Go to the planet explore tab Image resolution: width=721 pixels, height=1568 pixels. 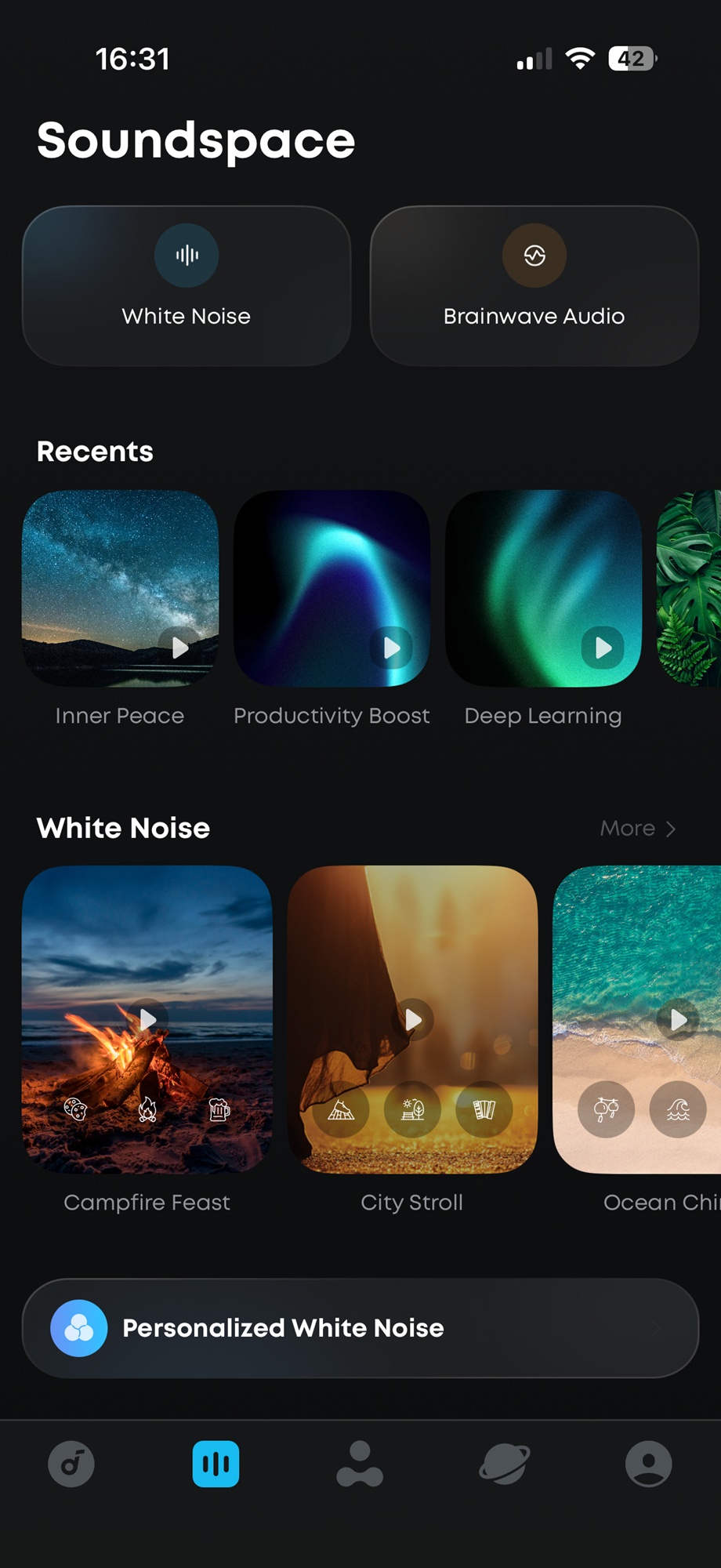(504, 1464)
